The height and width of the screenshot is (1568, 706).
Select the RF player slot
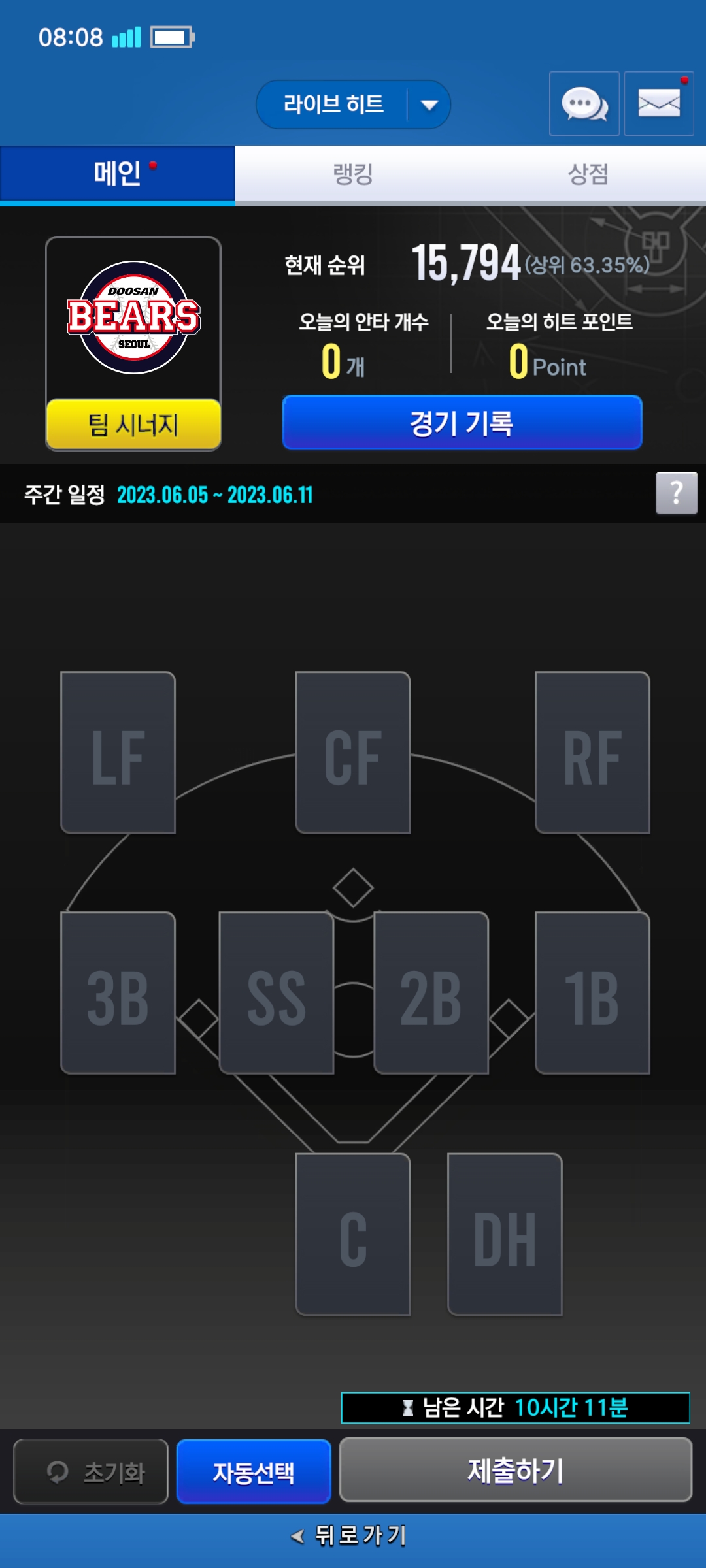(x=592, y=753)
